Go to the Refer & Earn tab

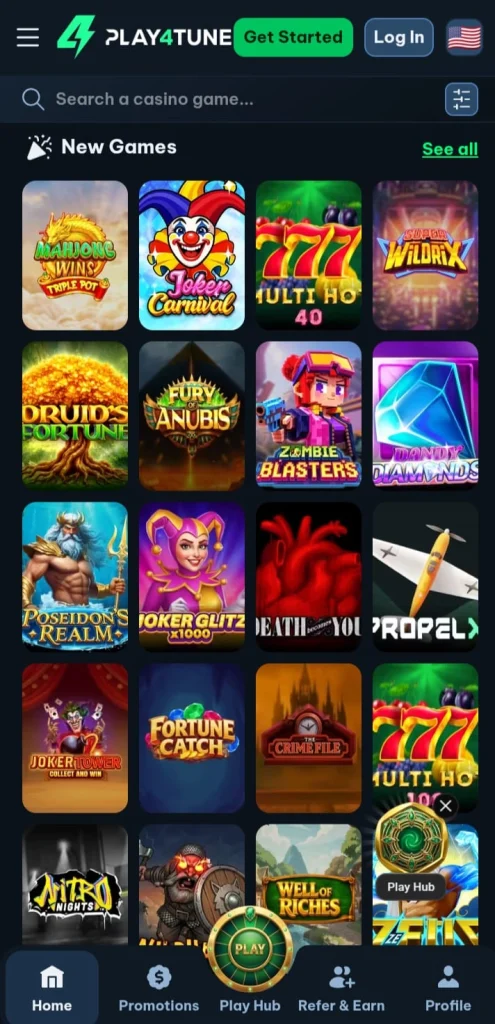tap(342, 988)
